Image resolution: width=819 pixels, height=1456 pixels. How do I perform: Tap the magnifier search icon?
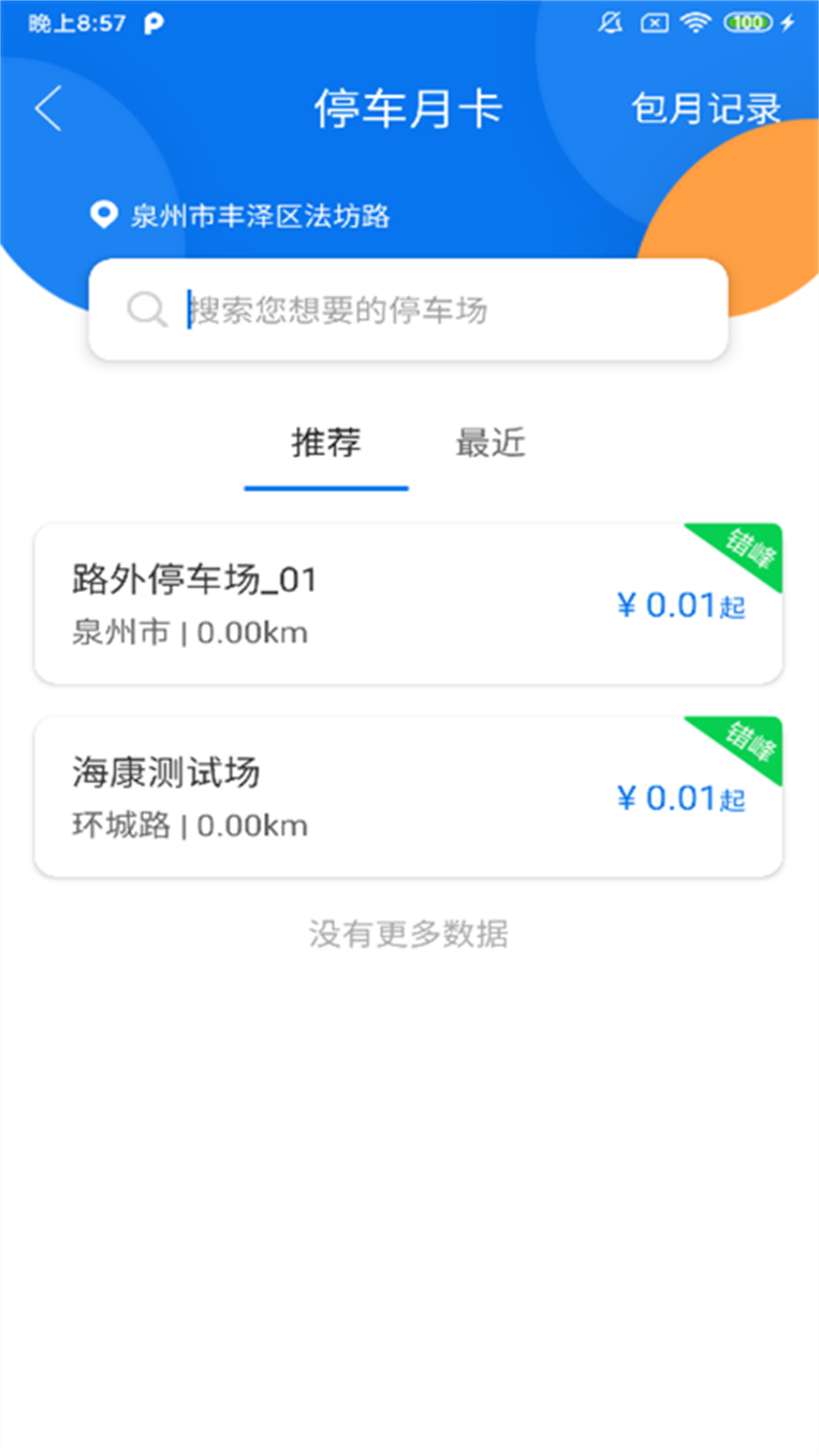pos(146,308)
